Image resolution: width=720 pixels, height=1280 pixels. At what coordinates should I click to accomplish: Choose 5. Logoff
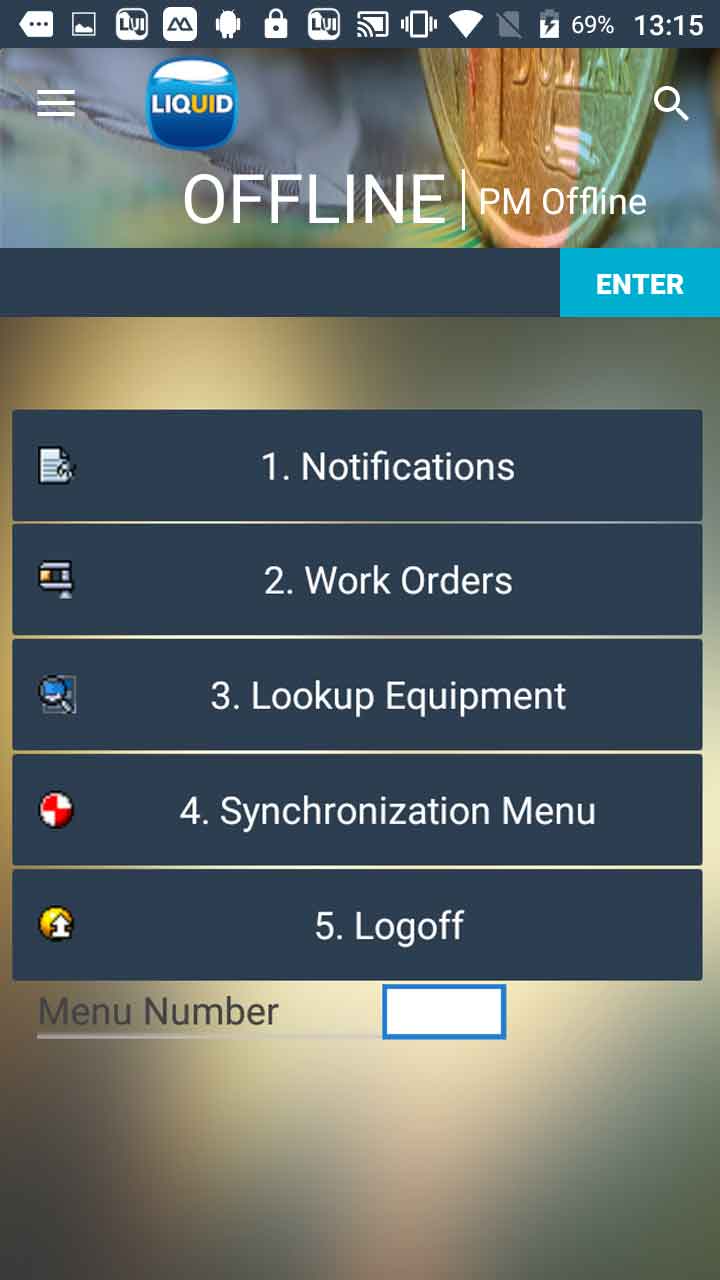[357, 925]
